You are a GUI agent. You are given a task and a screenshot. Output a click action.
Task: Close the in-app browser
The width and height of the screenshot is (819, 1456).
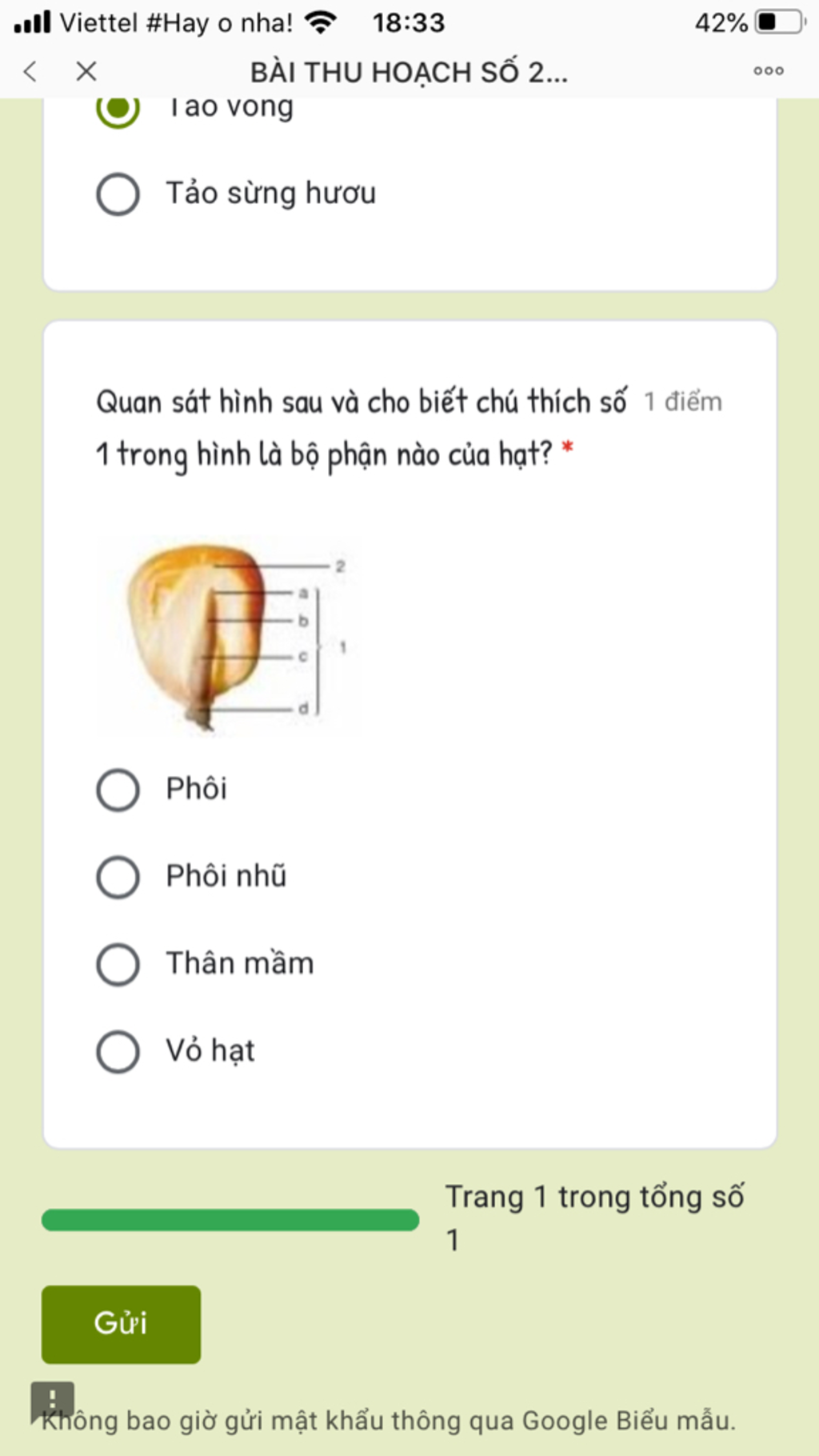point(86,72)
